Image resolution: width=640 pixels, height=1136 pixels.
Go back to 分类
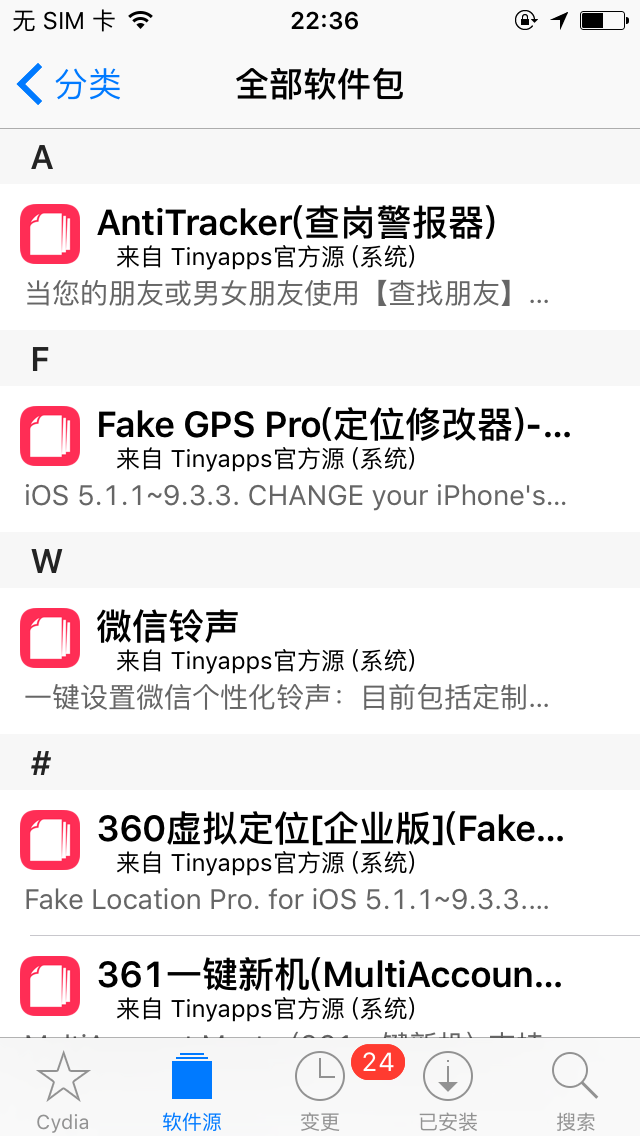(70, 85)
